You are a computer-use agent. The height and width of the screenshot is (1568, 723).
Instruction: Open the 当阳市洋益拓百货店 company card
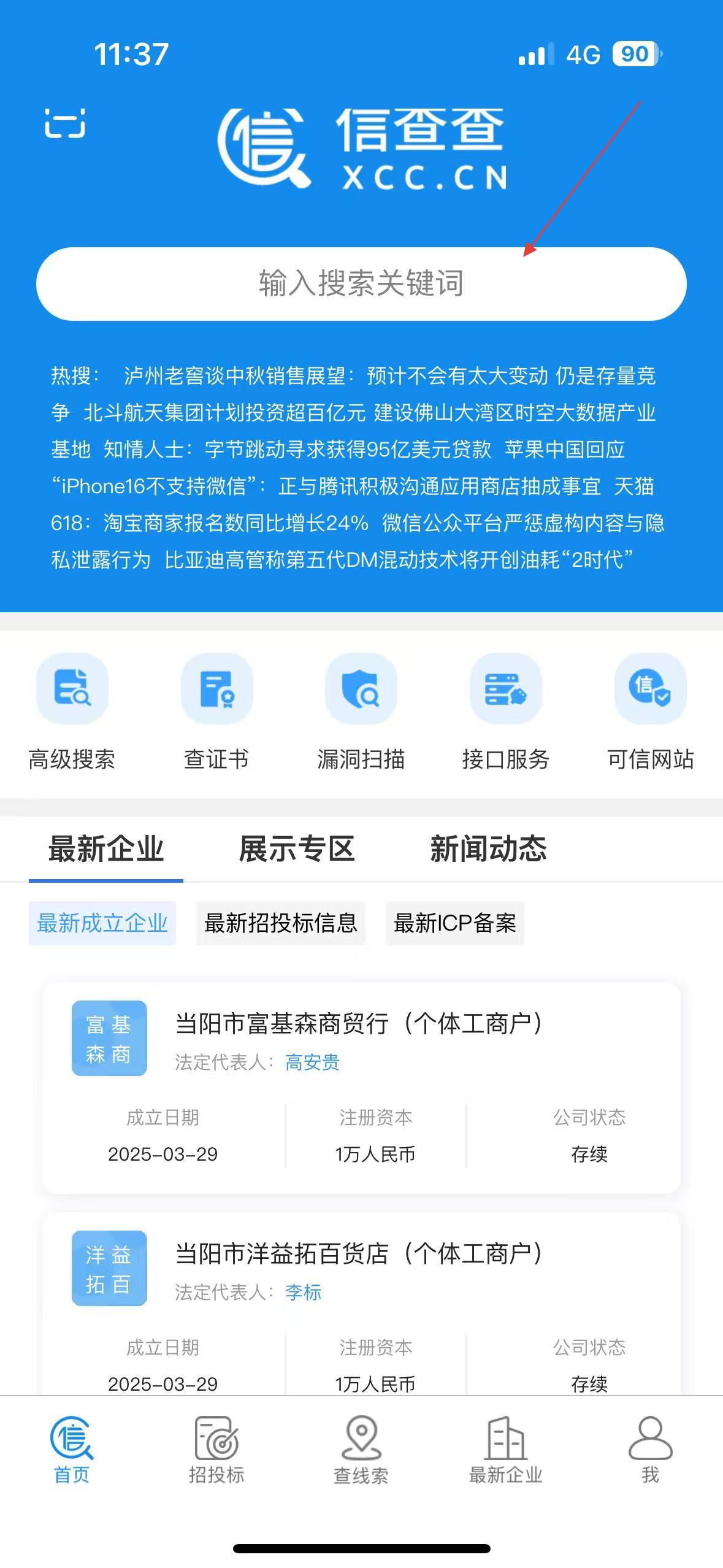(361, 1304)
